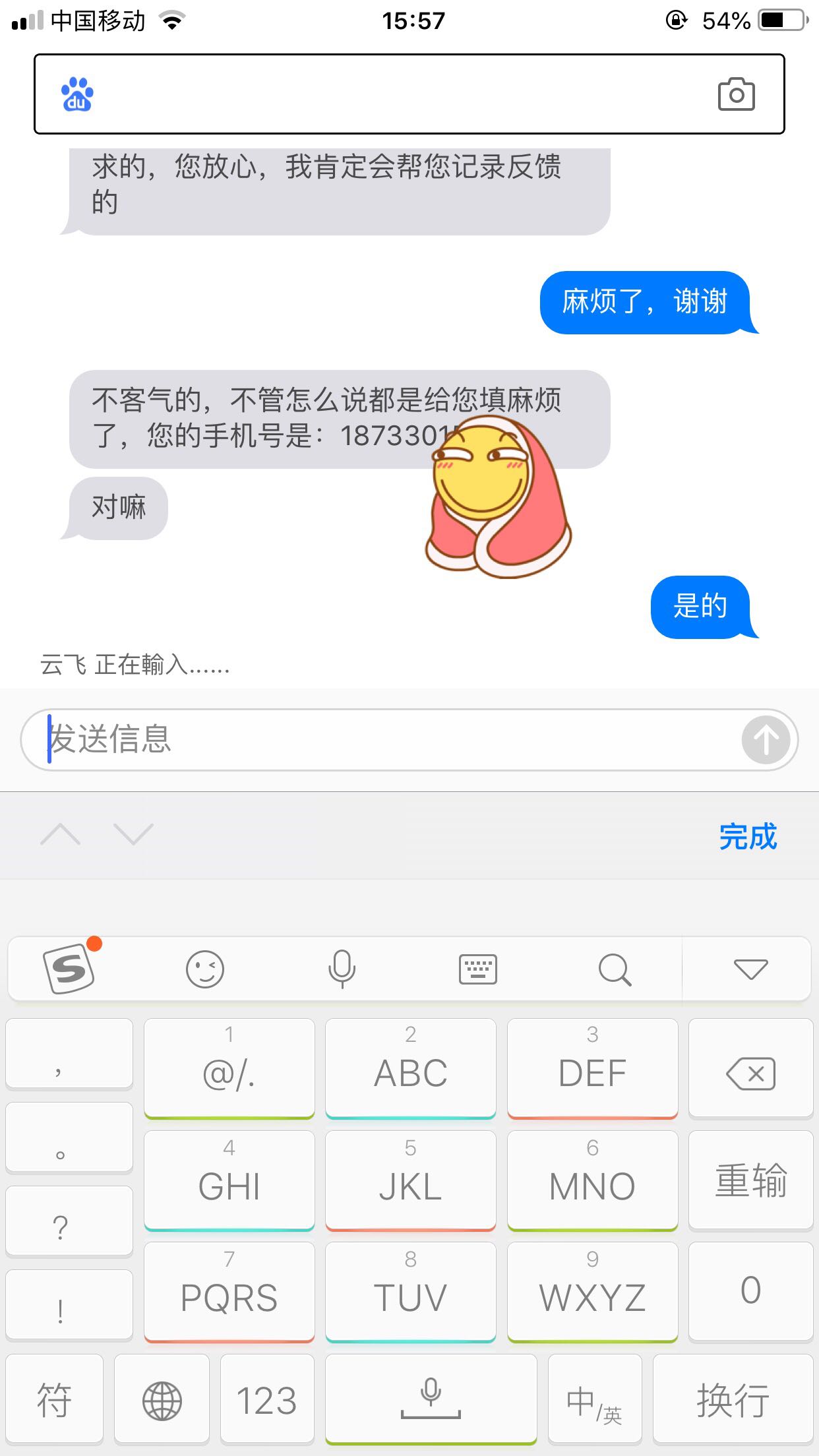Collapse keyboard with the down triangle
The height and width of the screenshot is (1456, 819).
click(x=750, y=969)
